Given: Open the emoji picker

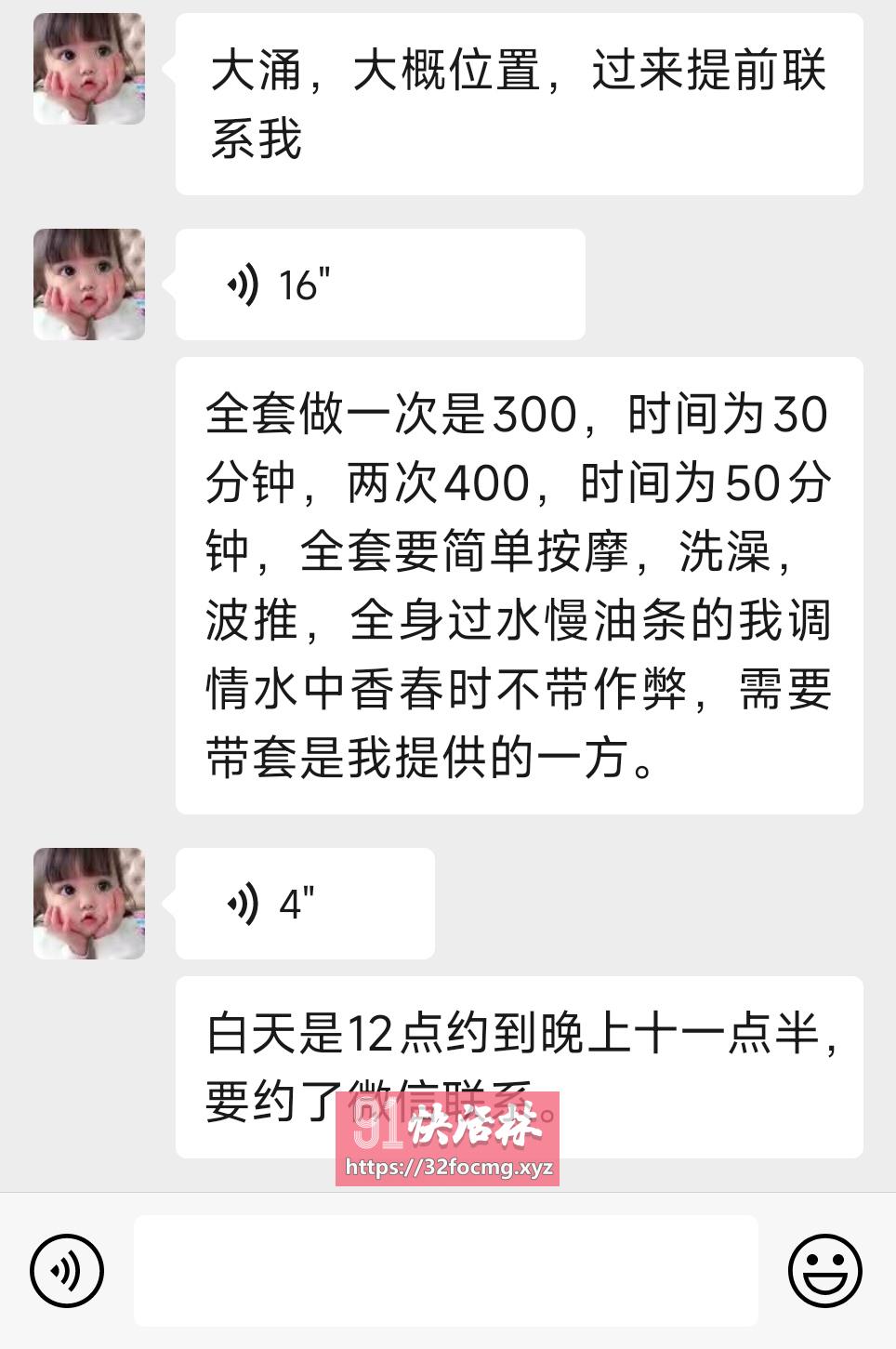Looking at the screenshot, I should [x=824, y=1270].
